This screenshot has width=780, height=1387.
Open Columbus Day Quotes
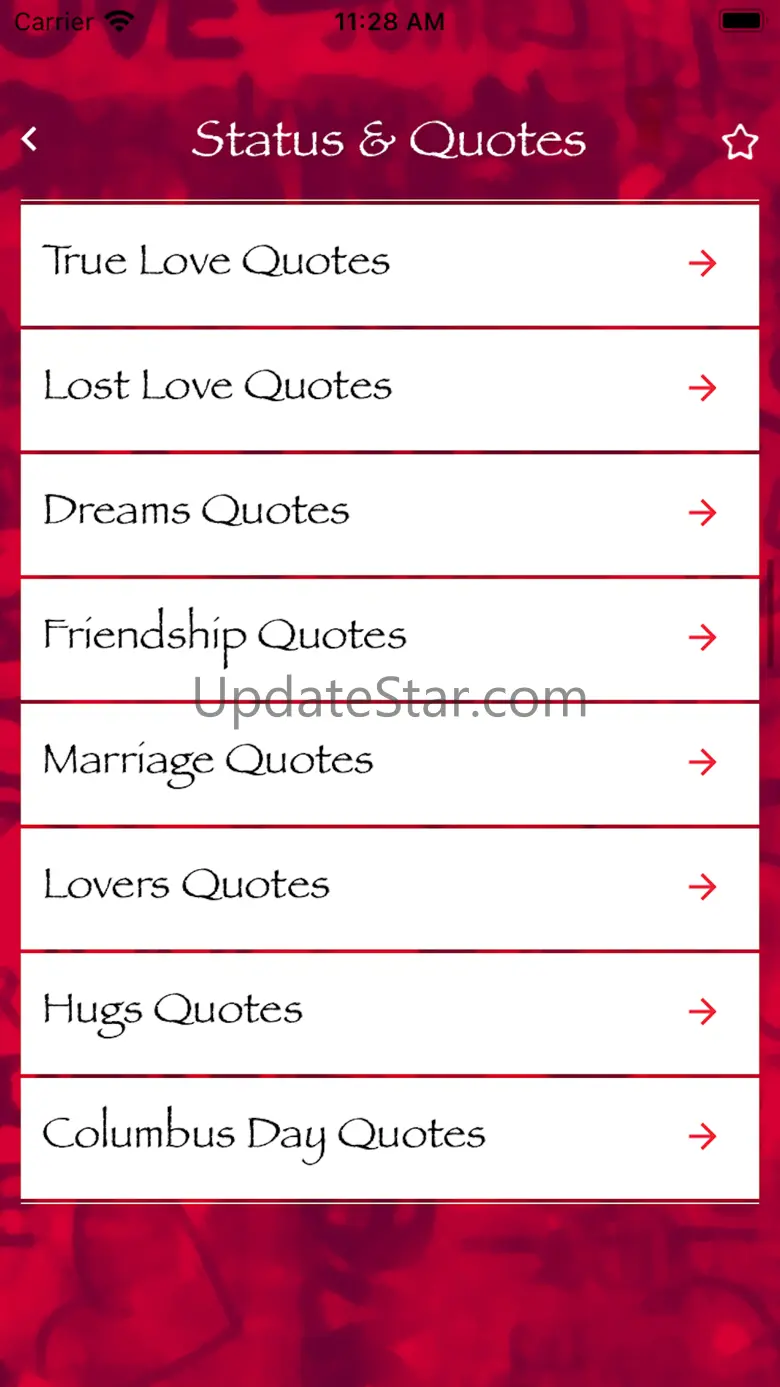[390, 1138]
